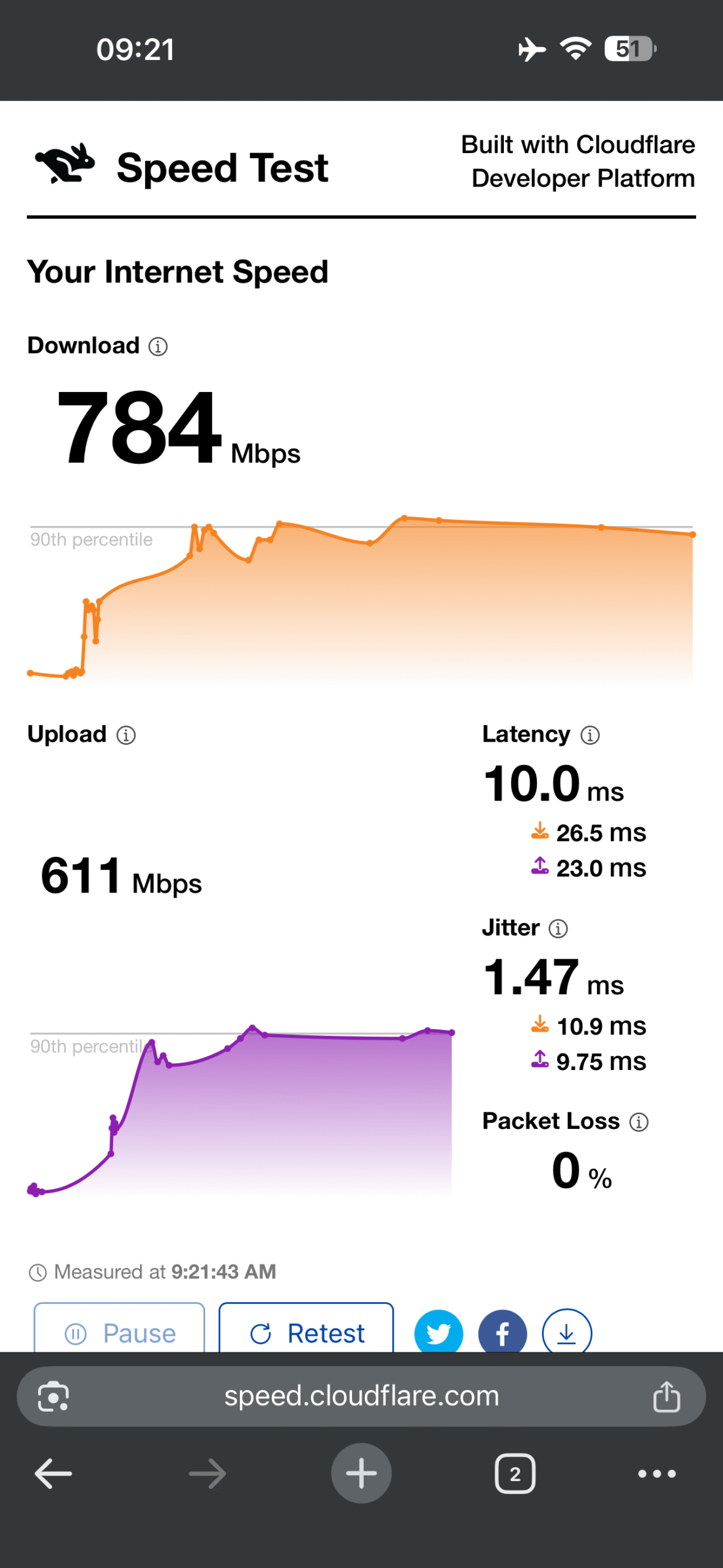The width and height of the screenshot is (723, 1568).
Task: Retest the internet speed
Action: click(x=306, y=1333)
